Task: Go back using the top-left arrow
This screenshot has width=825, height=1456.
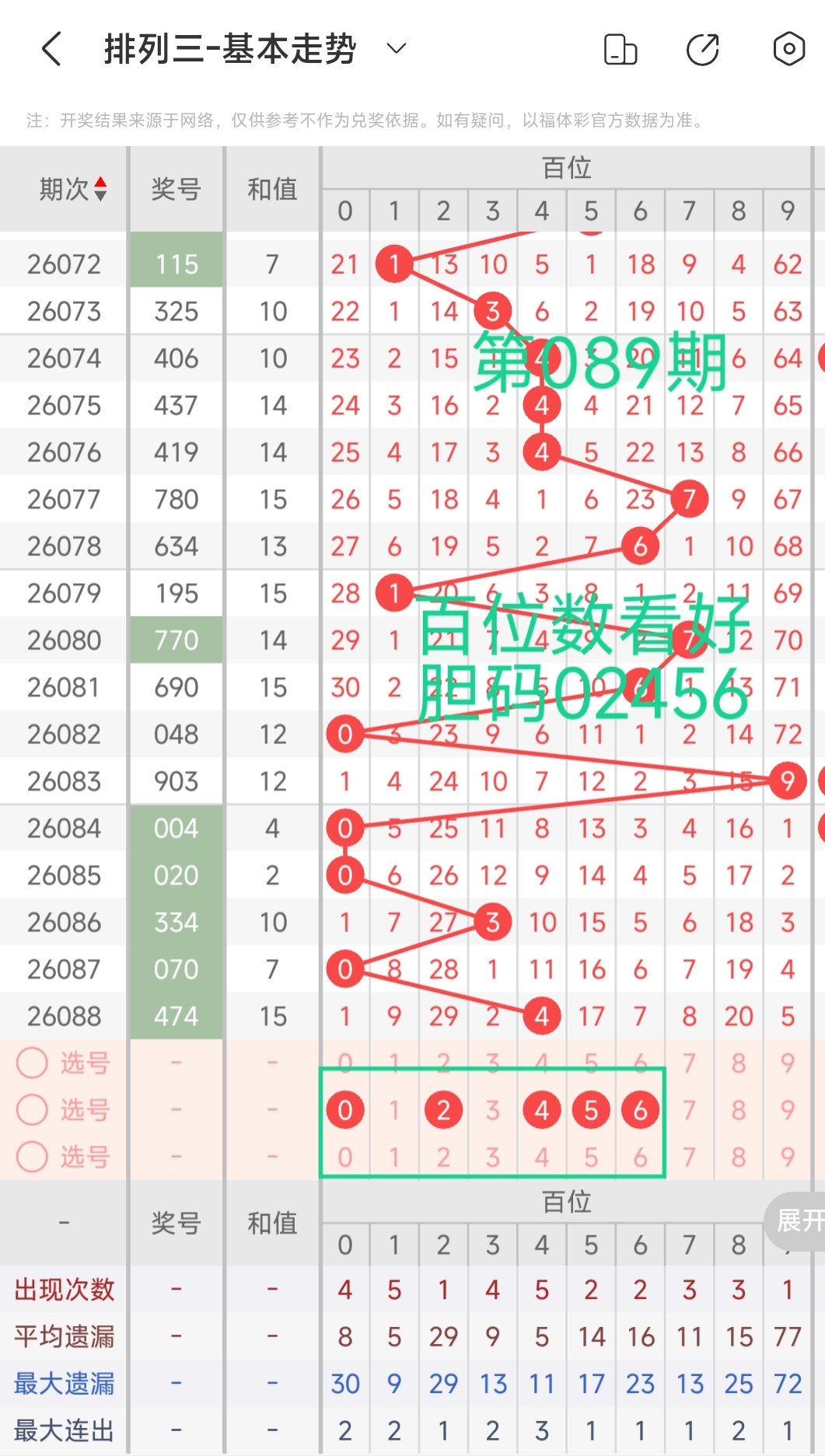Action: [51, 49]
